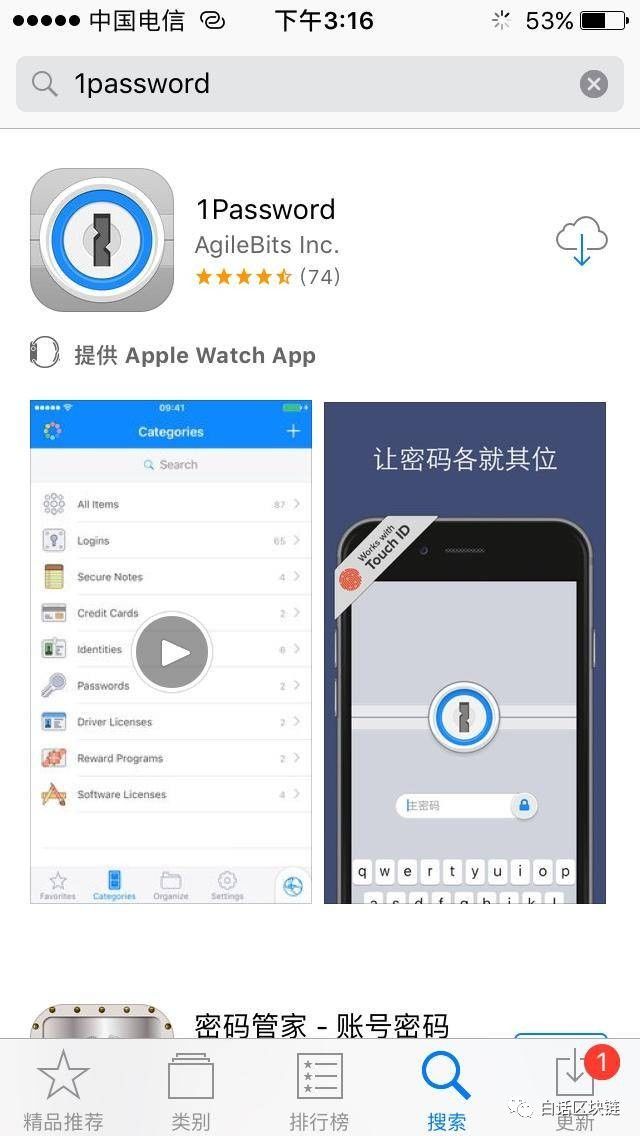This screenshot has width=640, height=1136.
Task: Switch to the 类别 tab
Action: coord(191,1090)
